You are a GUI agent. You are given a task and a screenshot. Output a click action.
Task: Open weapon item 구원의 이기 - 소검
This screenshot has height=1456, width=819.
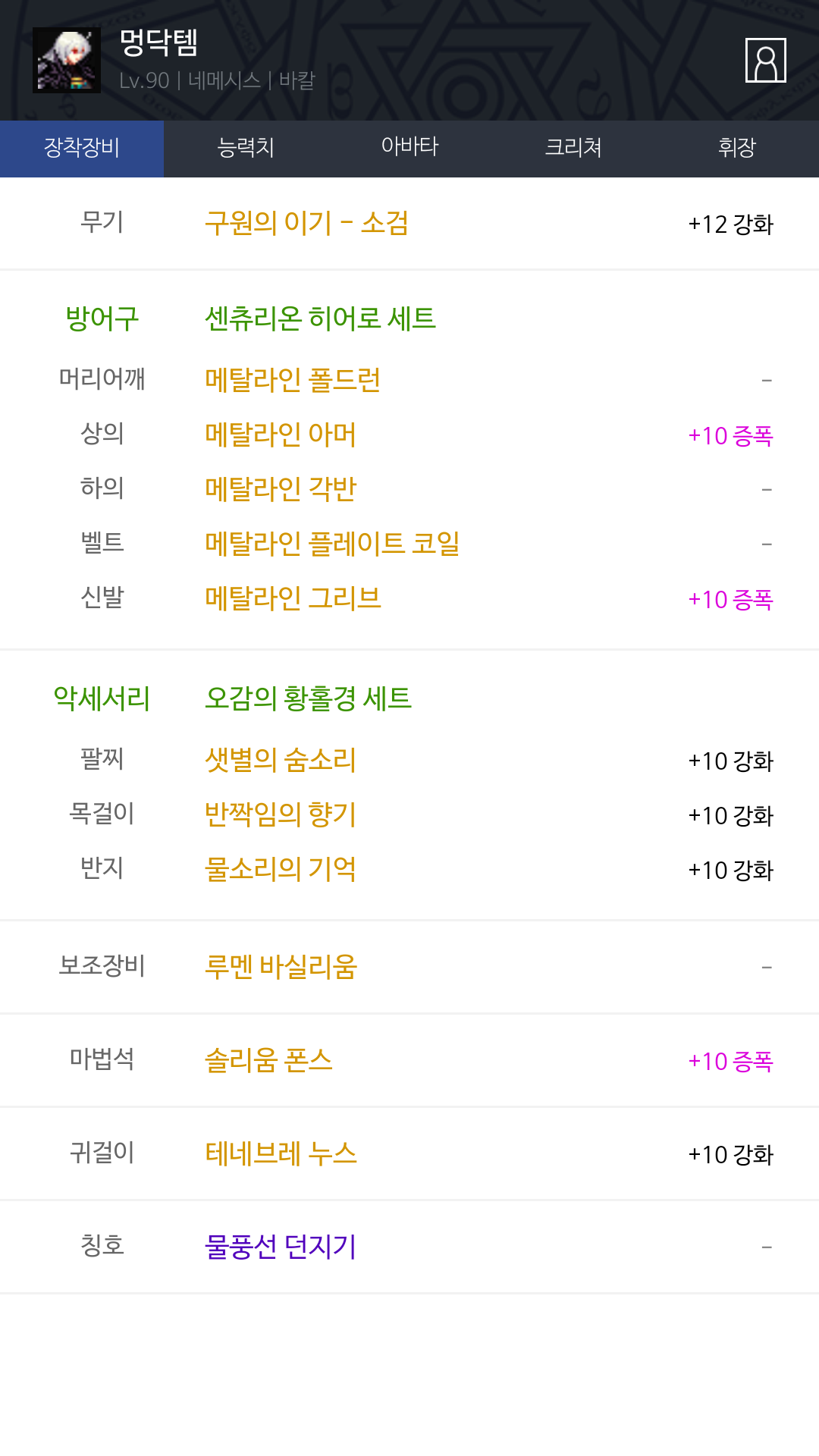(306, 223)
